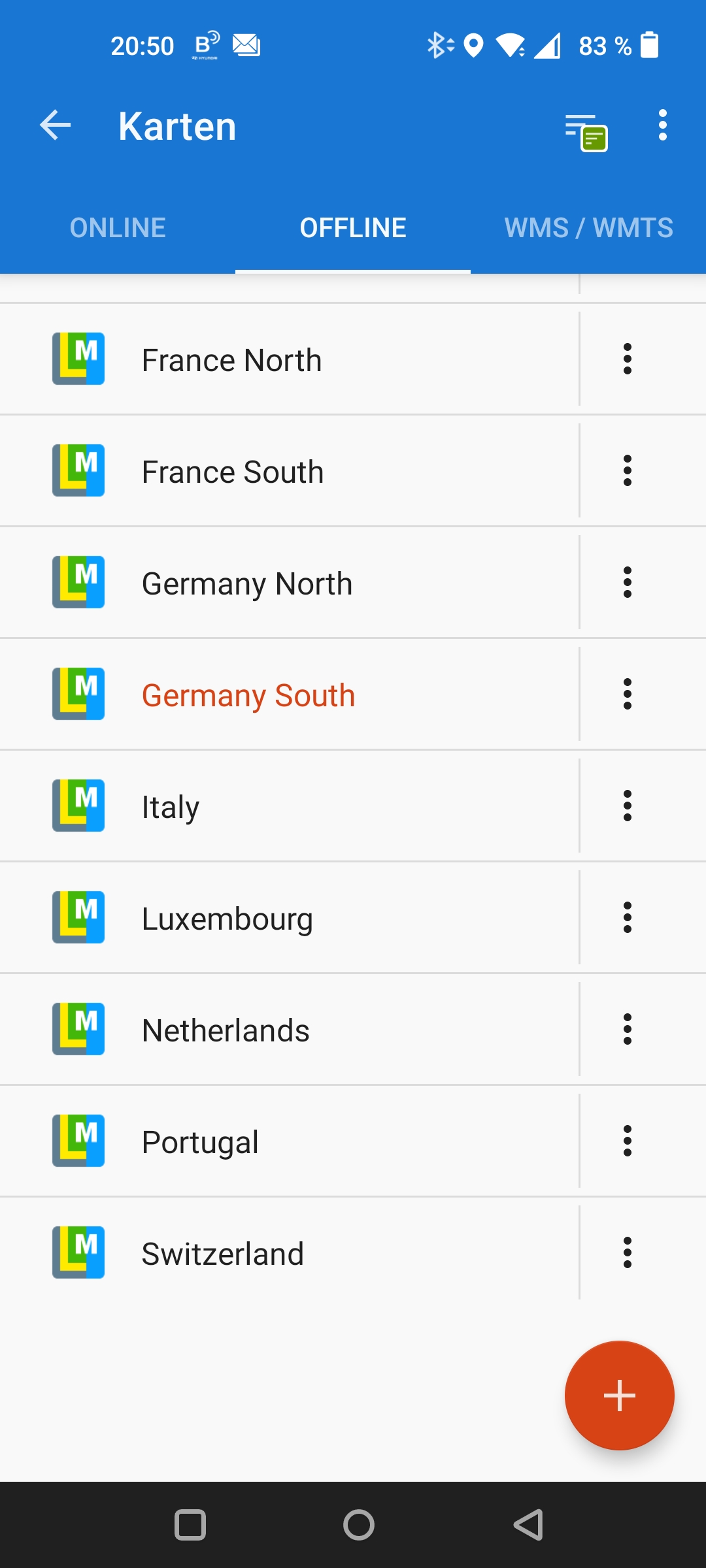Go back from the Karten screen
The width and height of the screenshot is (706, 1568).
[x=56, y=125]
